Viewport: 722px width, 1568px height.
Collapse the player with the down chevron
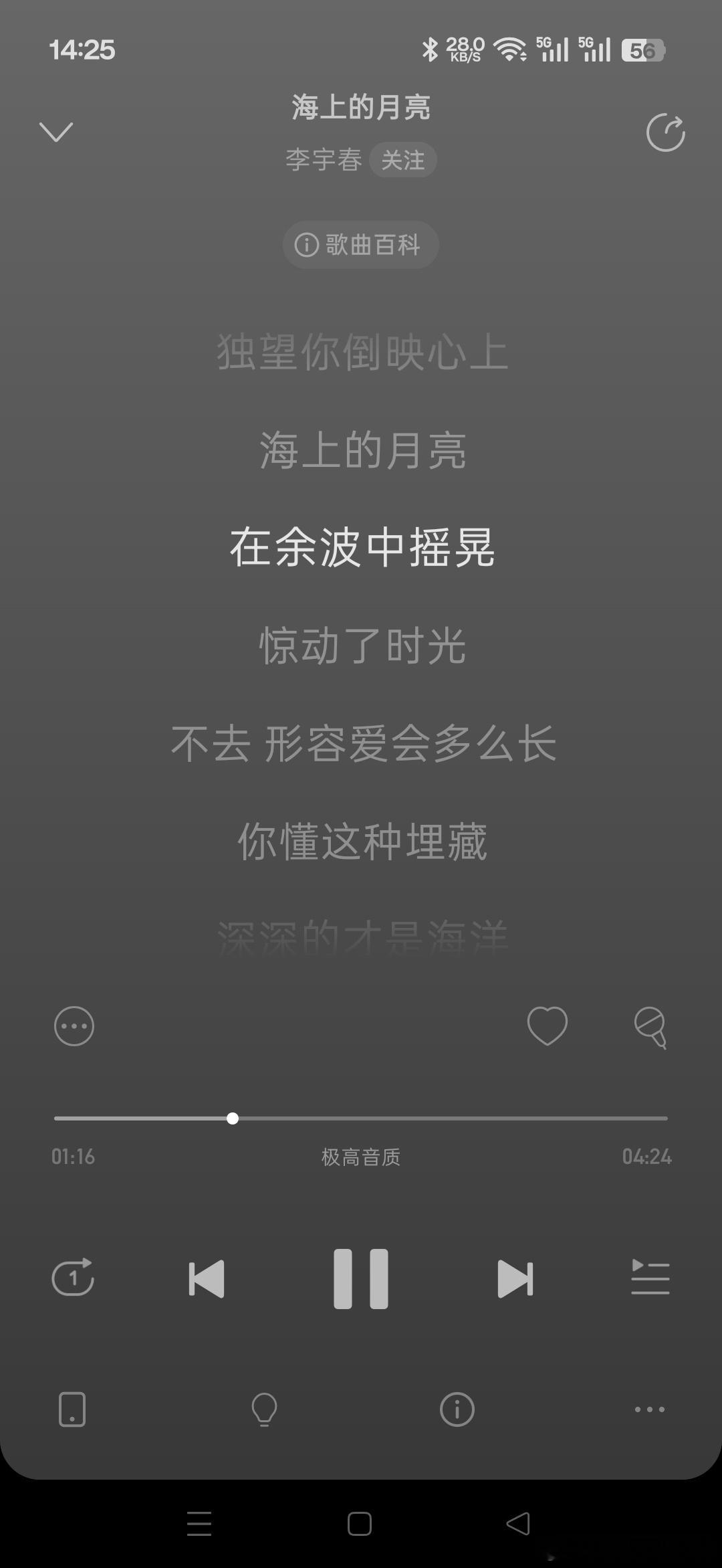56,132
